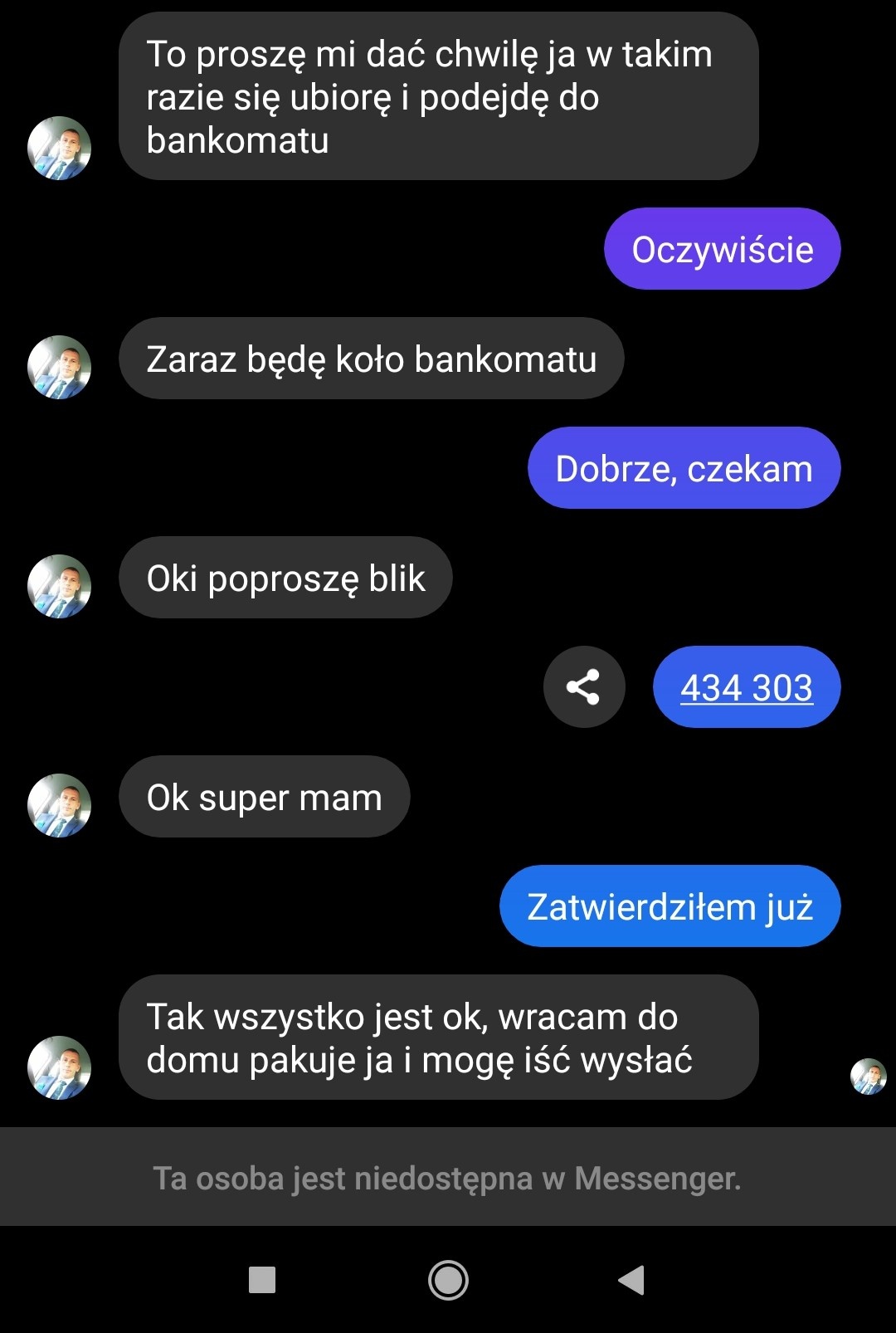The image size is (896, 1333).
Task: Open recent apps
Action: 262,1280
